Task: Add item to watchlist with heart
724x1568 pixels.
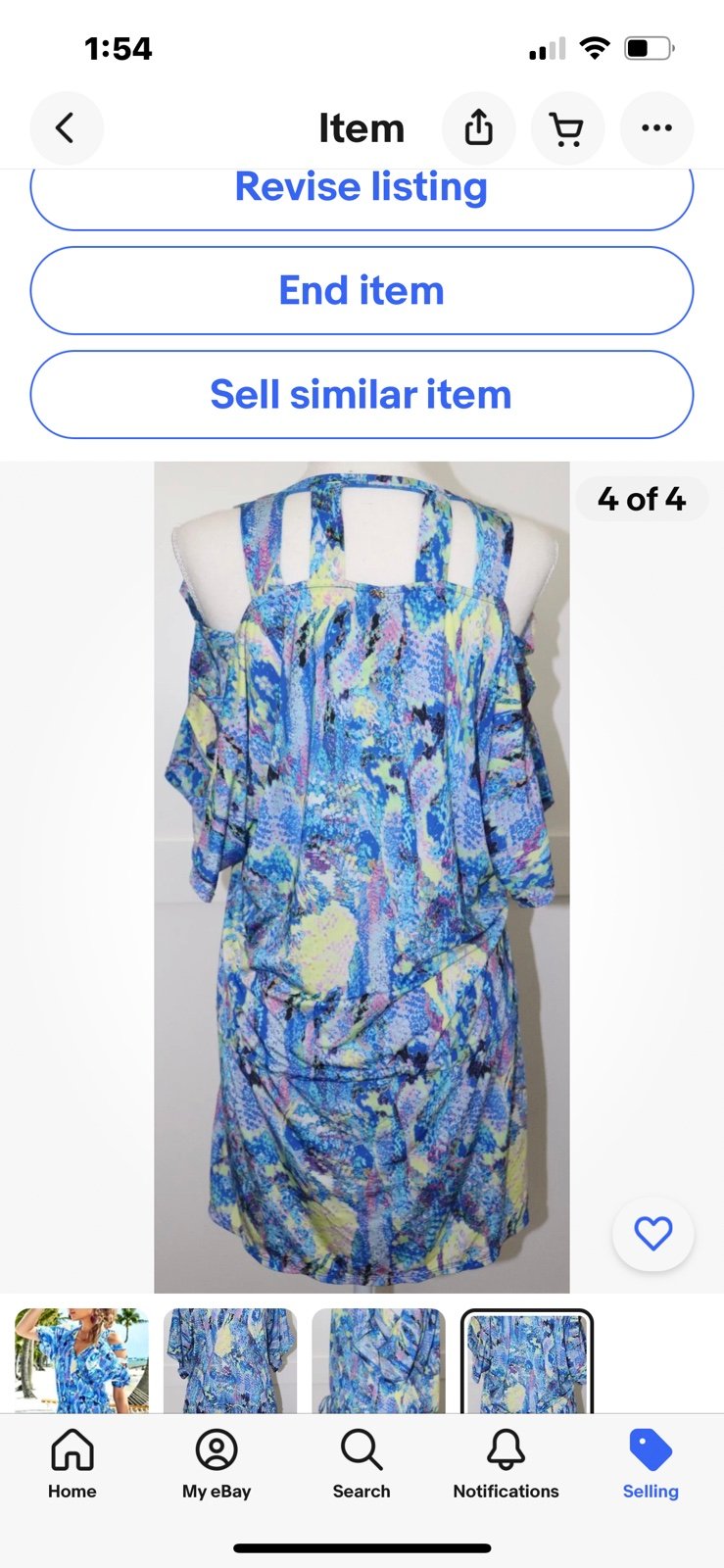Action: (653, 1233)
